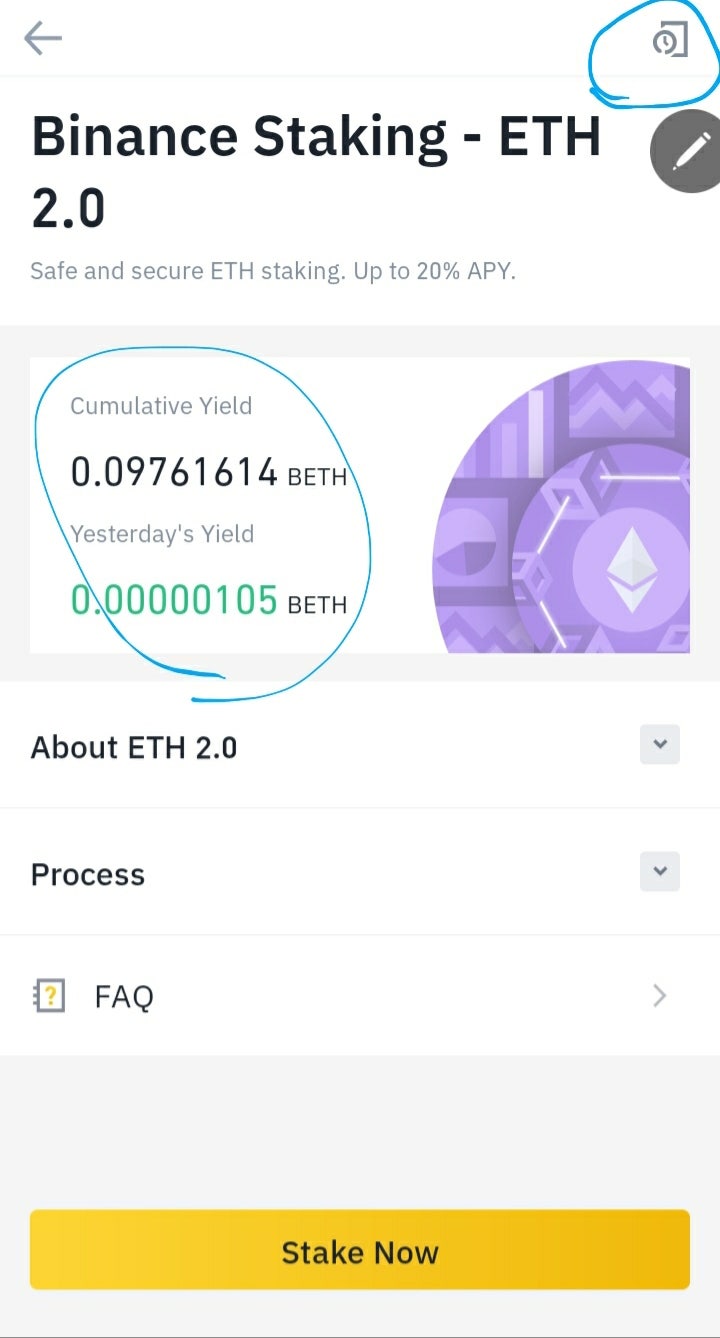Open the FAQ page
Screen dimensions: 720x1338
[360, 996]
